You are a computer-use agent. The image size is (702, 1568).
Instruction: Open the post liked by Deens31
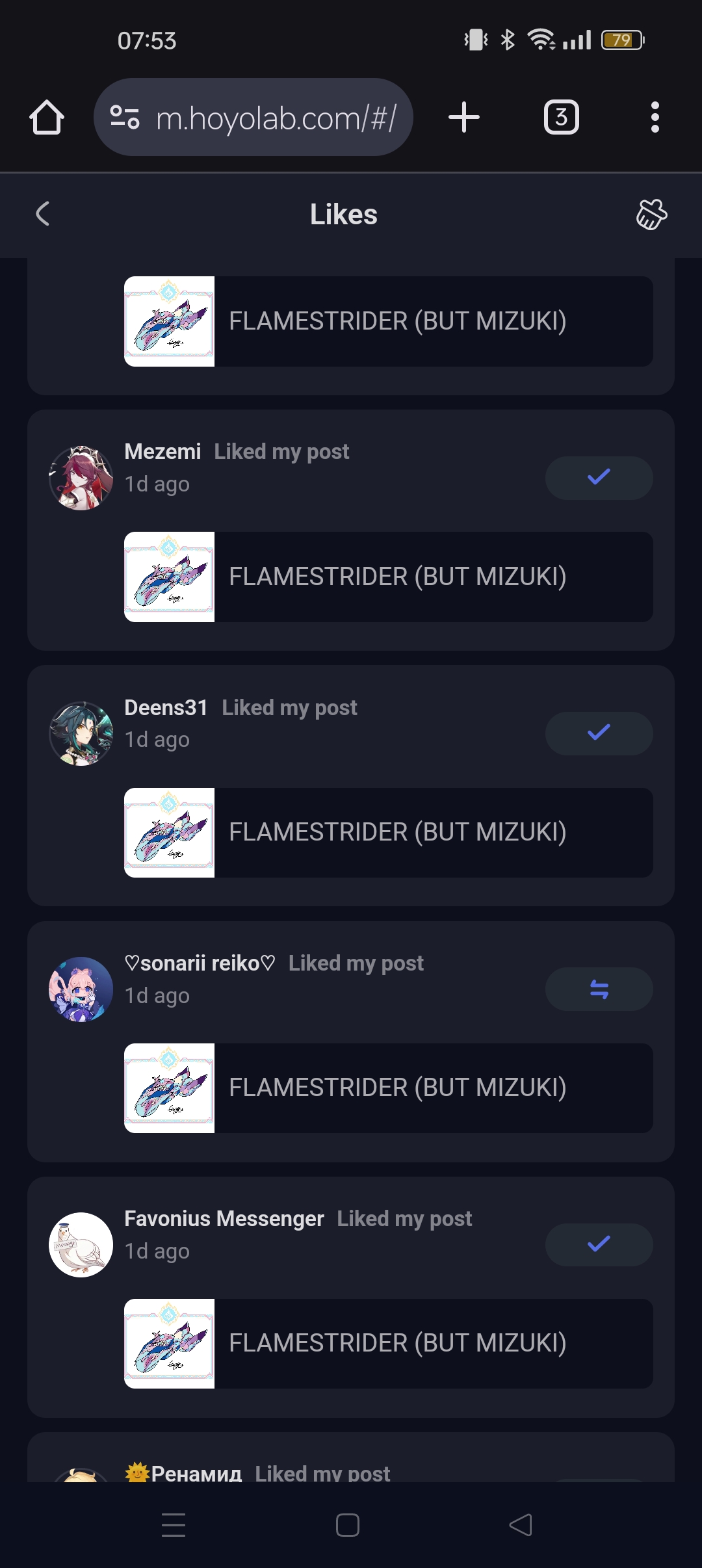coord(389,832)
